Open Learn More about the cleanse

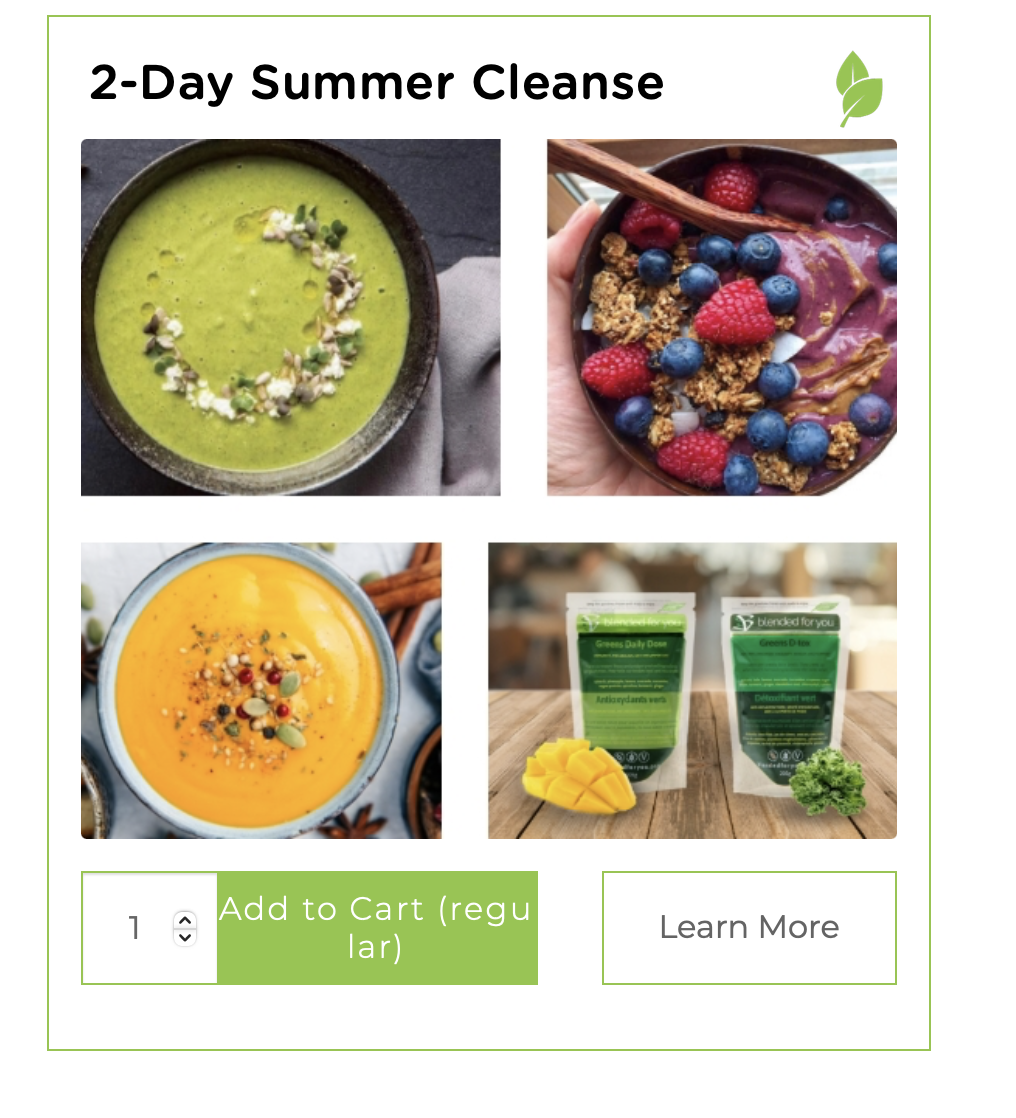coord(749,927)
